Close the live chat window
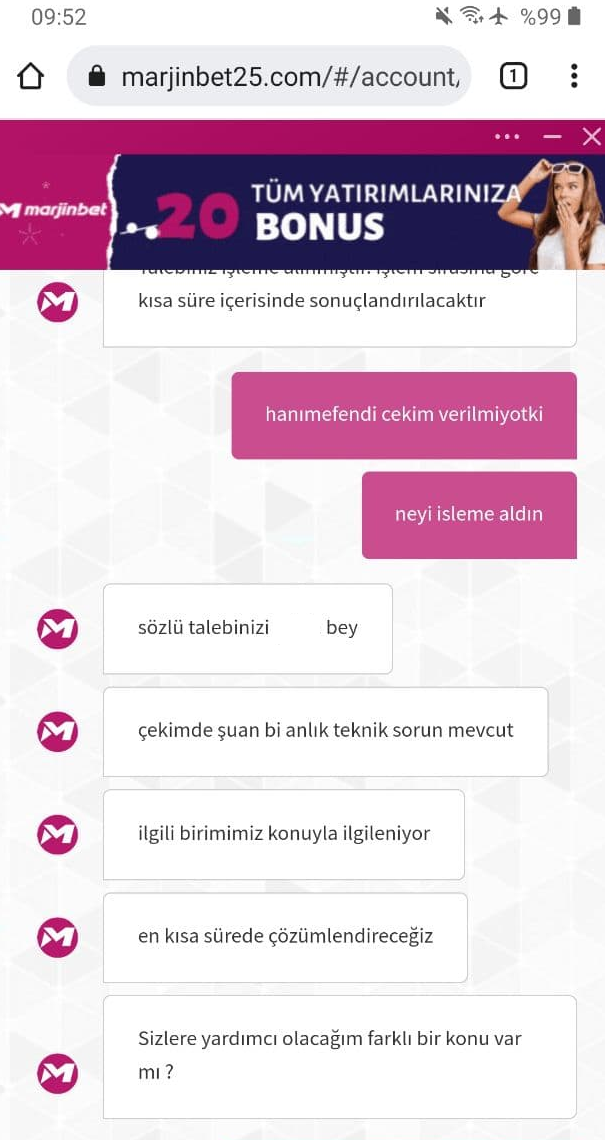The width and height of the screenshot is (605, 1140). click(x=592, y=136)
